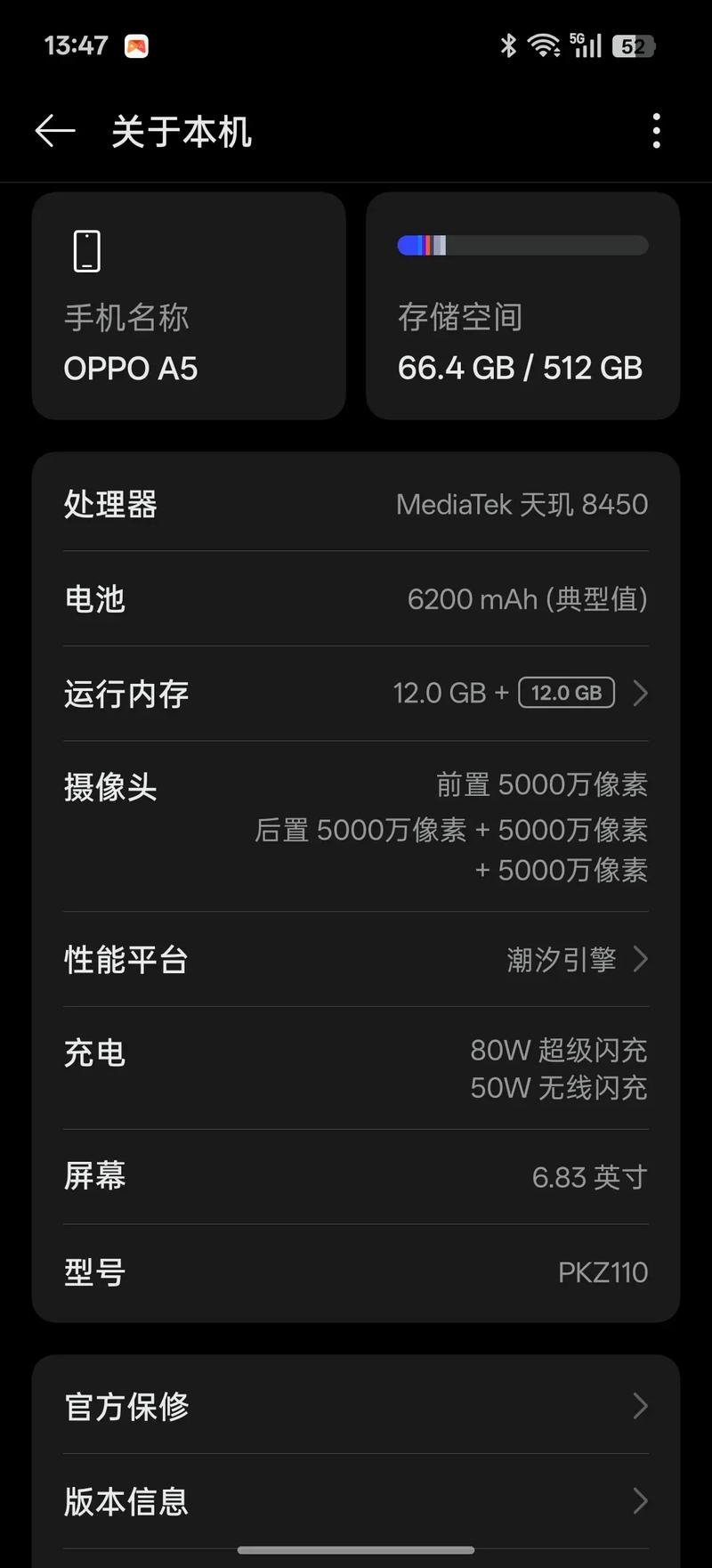Image resolution: width=712 pixels, height=1568 pixels.
Task: Open the 存储空间 storage card
Action: click(522, 307)
